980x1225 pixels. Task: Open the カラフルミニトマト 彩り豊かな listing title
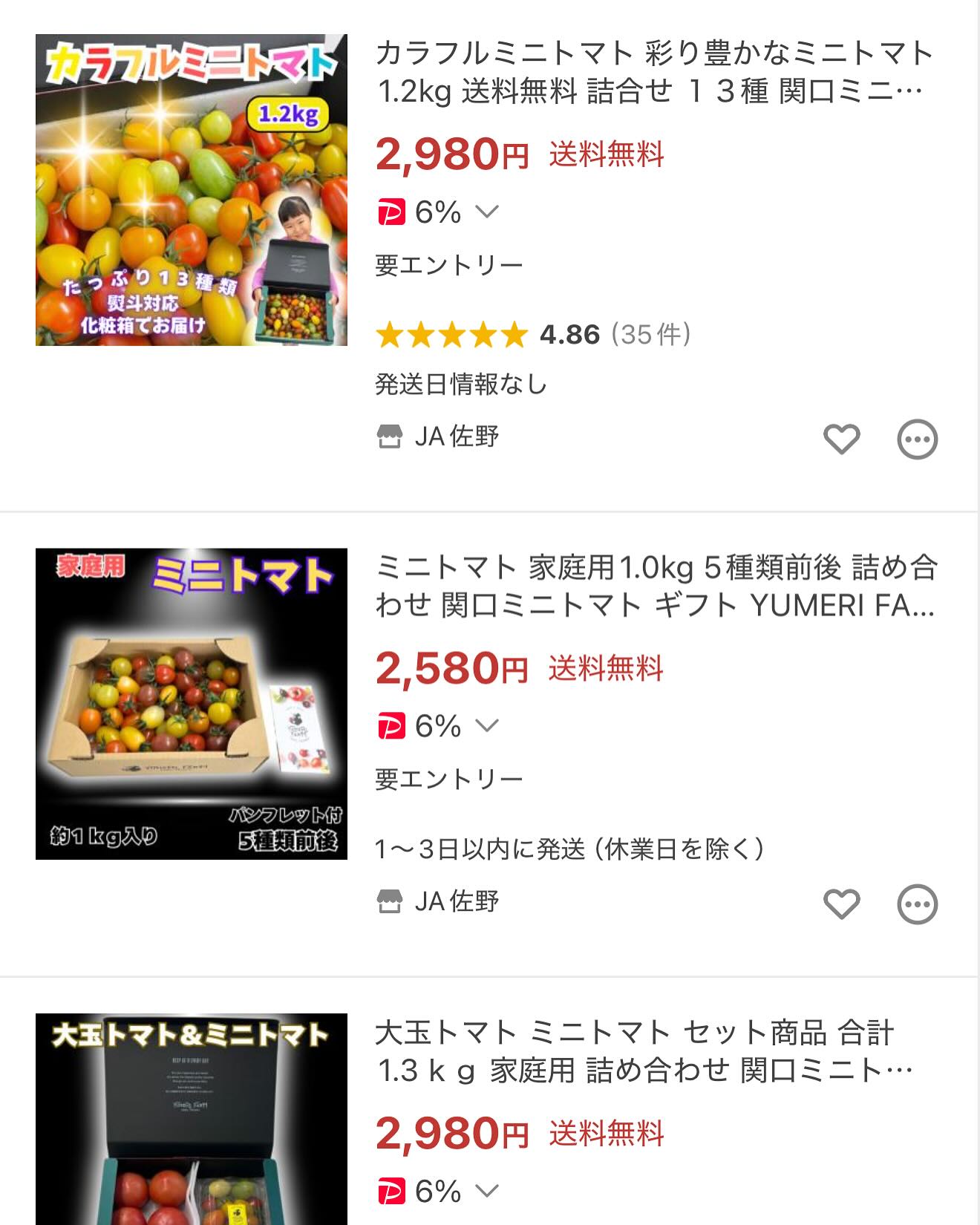coord(653,73)
